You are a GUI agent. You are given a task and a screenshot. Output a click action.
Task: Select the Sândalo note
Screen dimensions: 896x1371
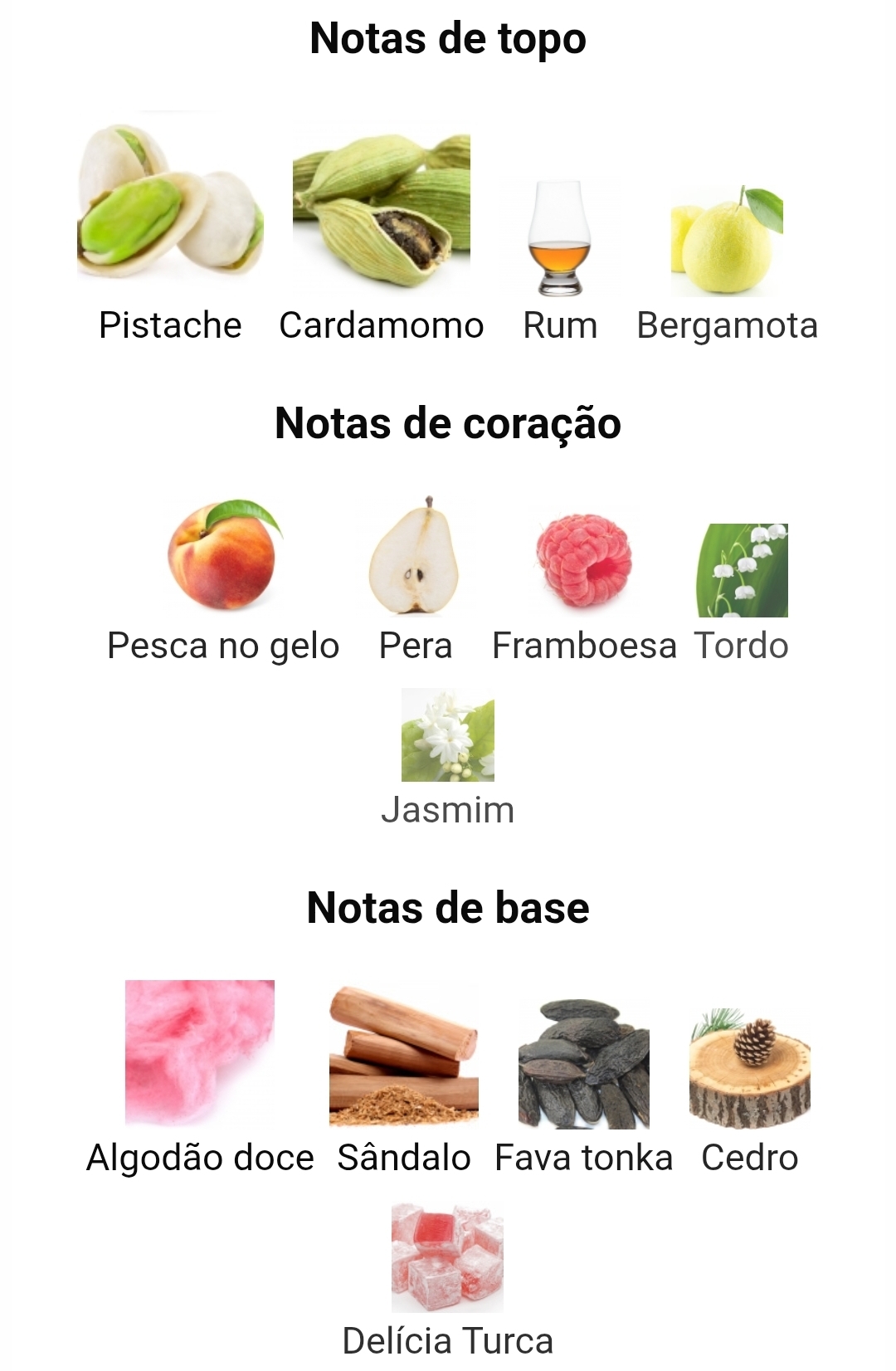point(404,1056)
